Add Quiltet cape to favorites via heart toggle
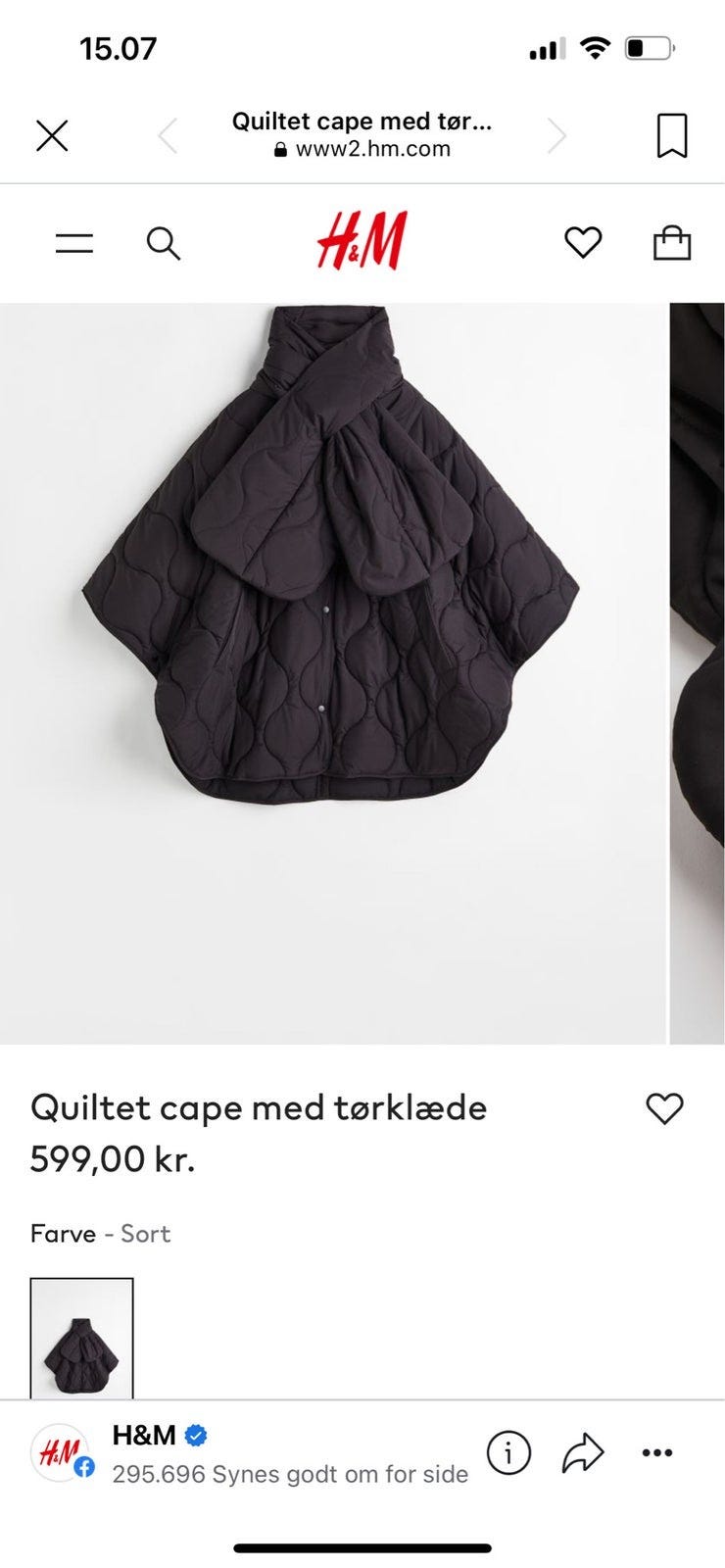This screenshot has width=725, height=1568. point(664,1107)
